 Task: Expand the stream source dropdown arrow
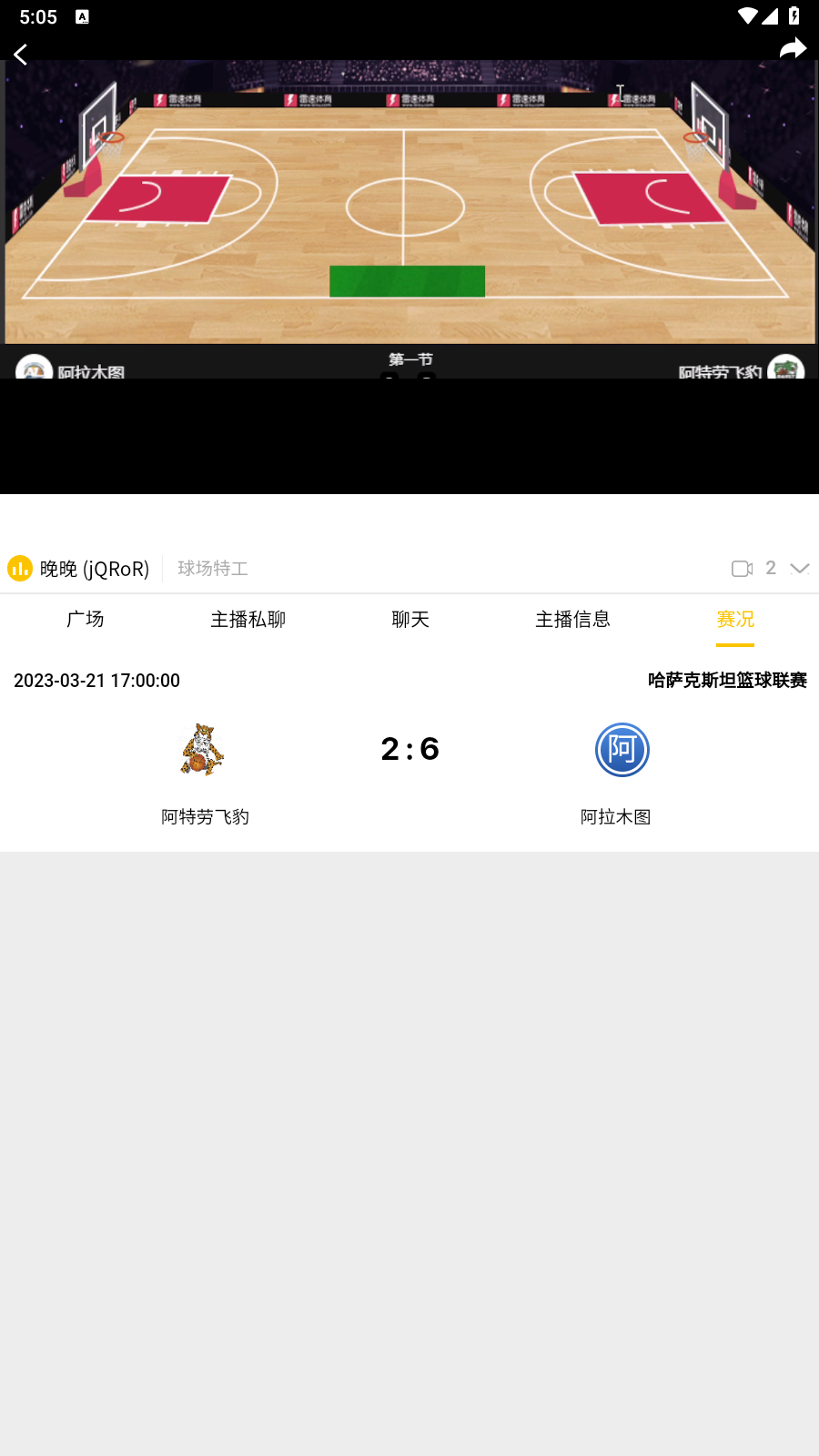(800, 569)
